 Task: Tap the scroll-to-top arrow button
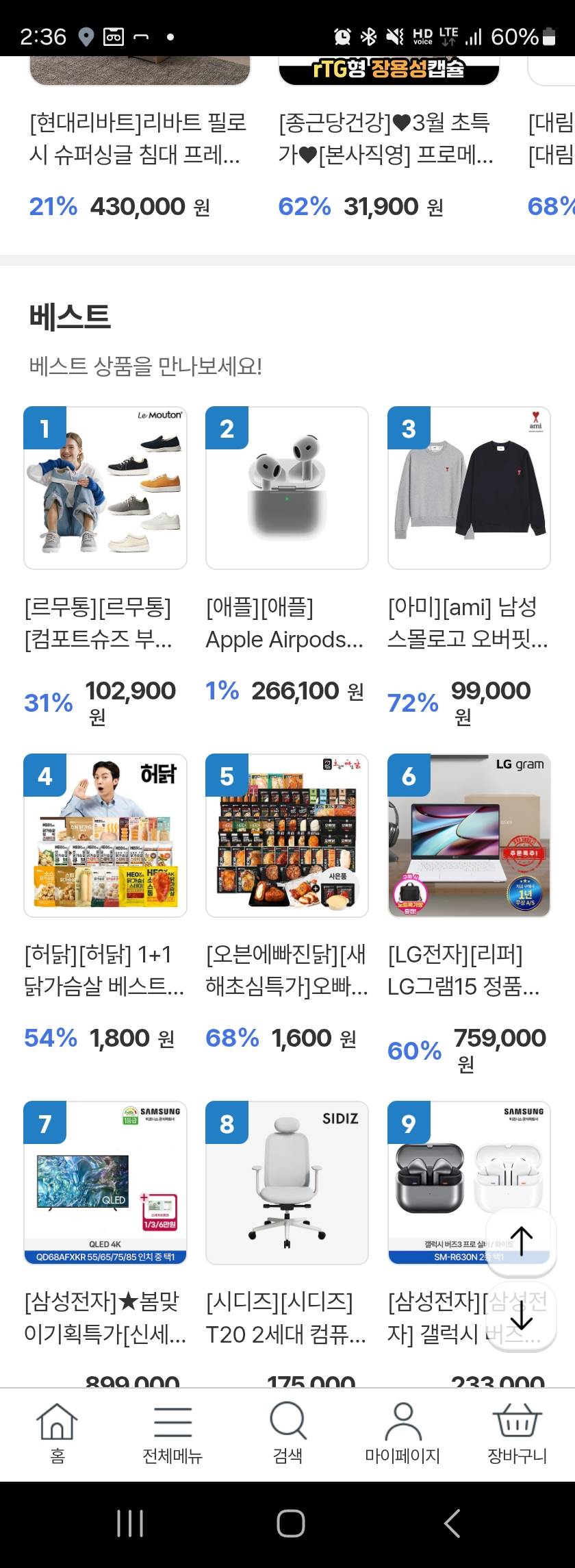tap(522, 1241)
